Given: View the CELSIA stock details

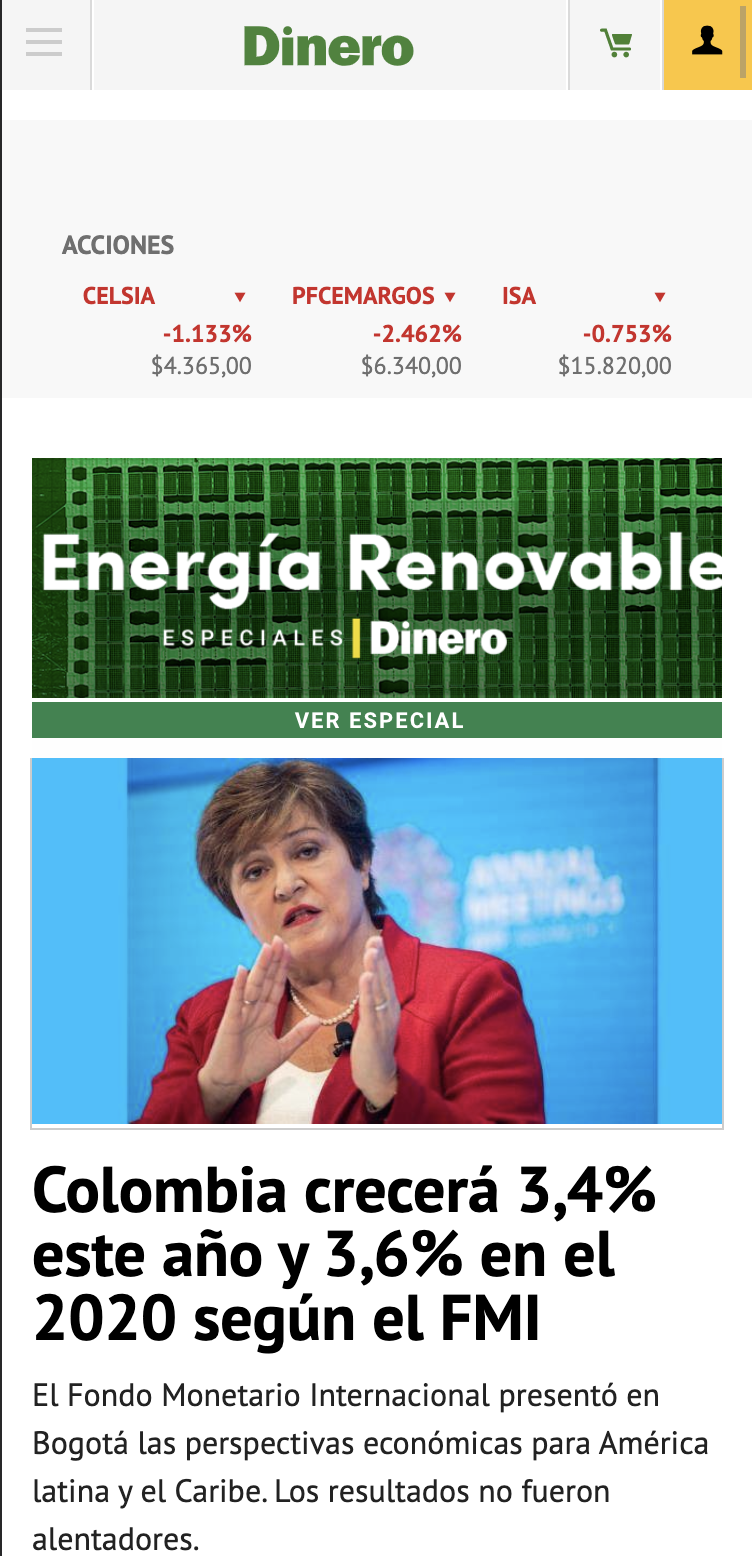Looking at the screenshot, I should [119, 296].
